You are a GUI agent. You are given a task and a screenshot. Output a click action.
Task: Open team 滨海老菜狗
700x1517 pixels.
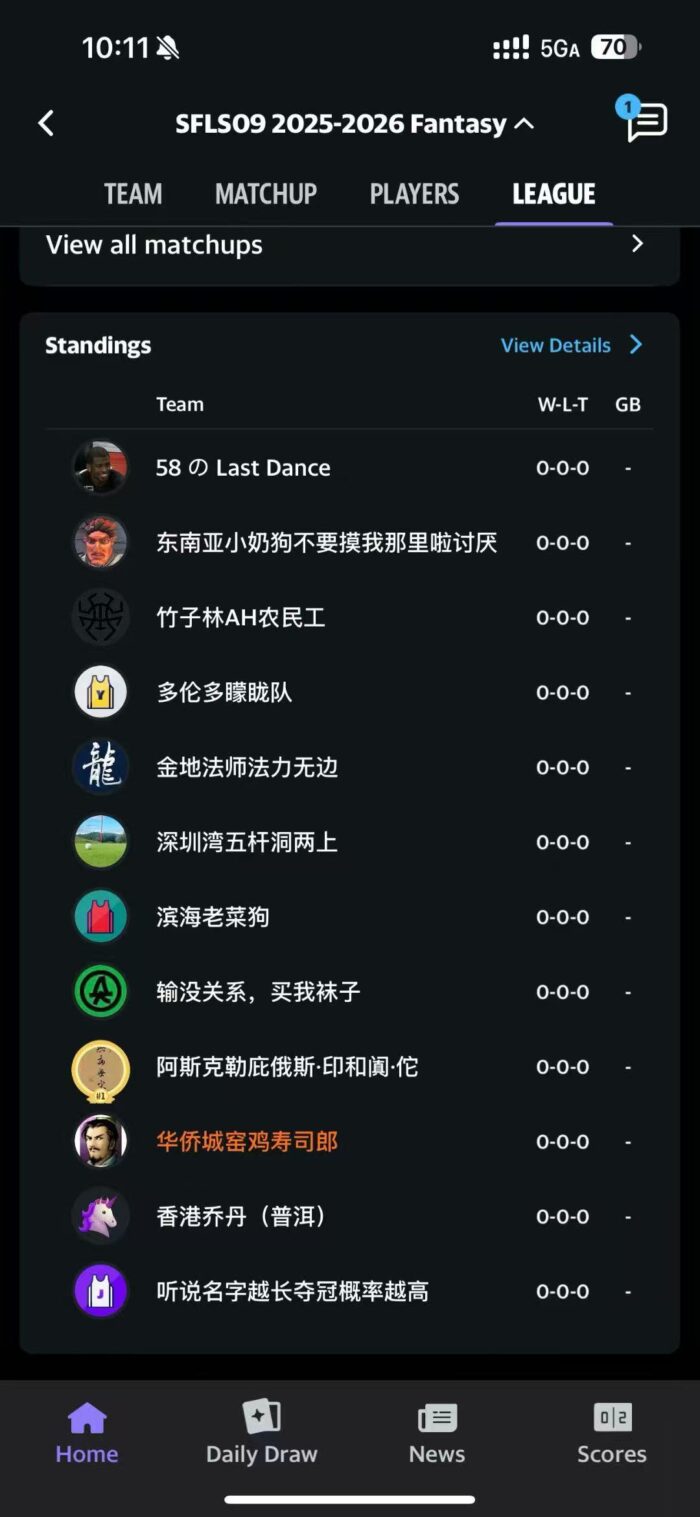click(213, 917)
